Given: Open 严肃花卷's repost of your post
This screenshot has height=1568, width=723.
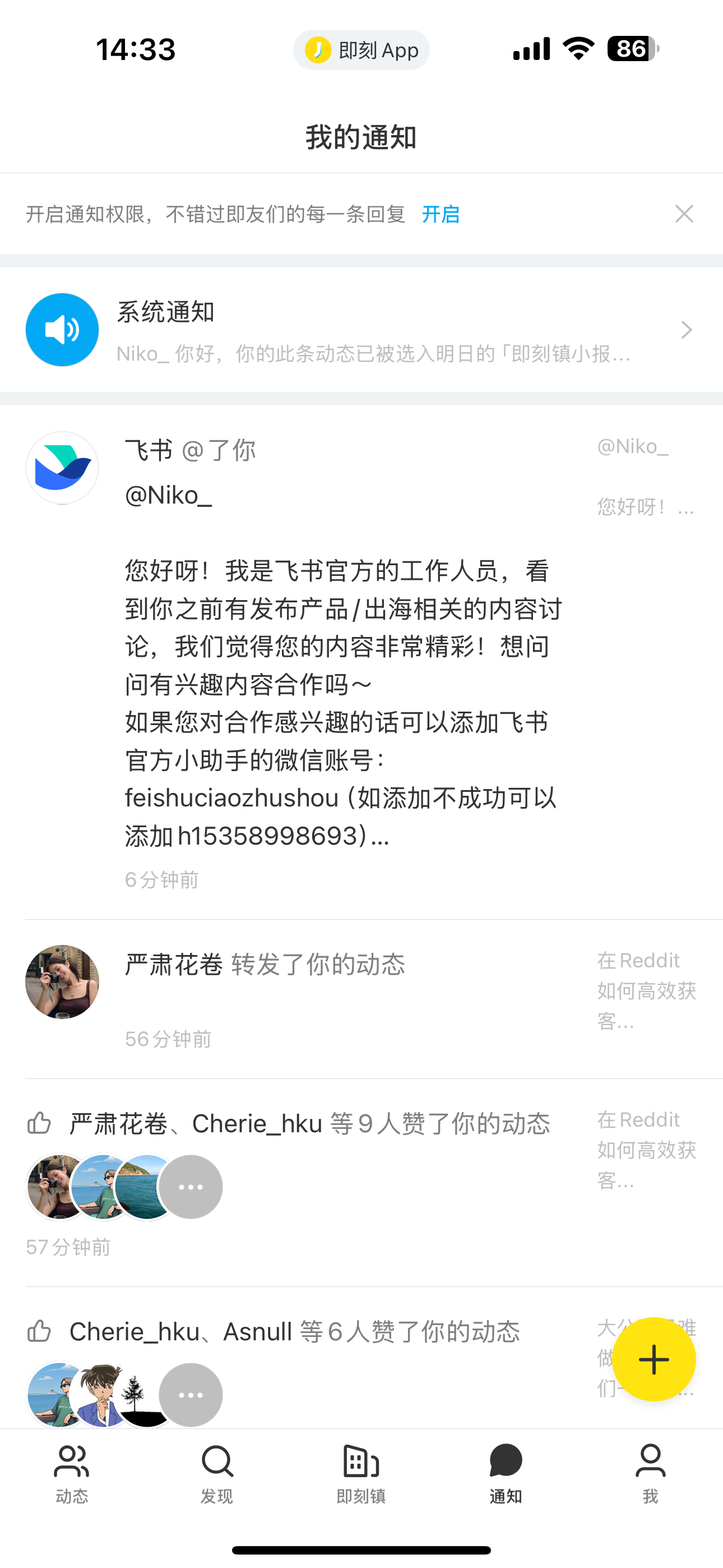Looking at the screenshot, I should tap(361, 999).
